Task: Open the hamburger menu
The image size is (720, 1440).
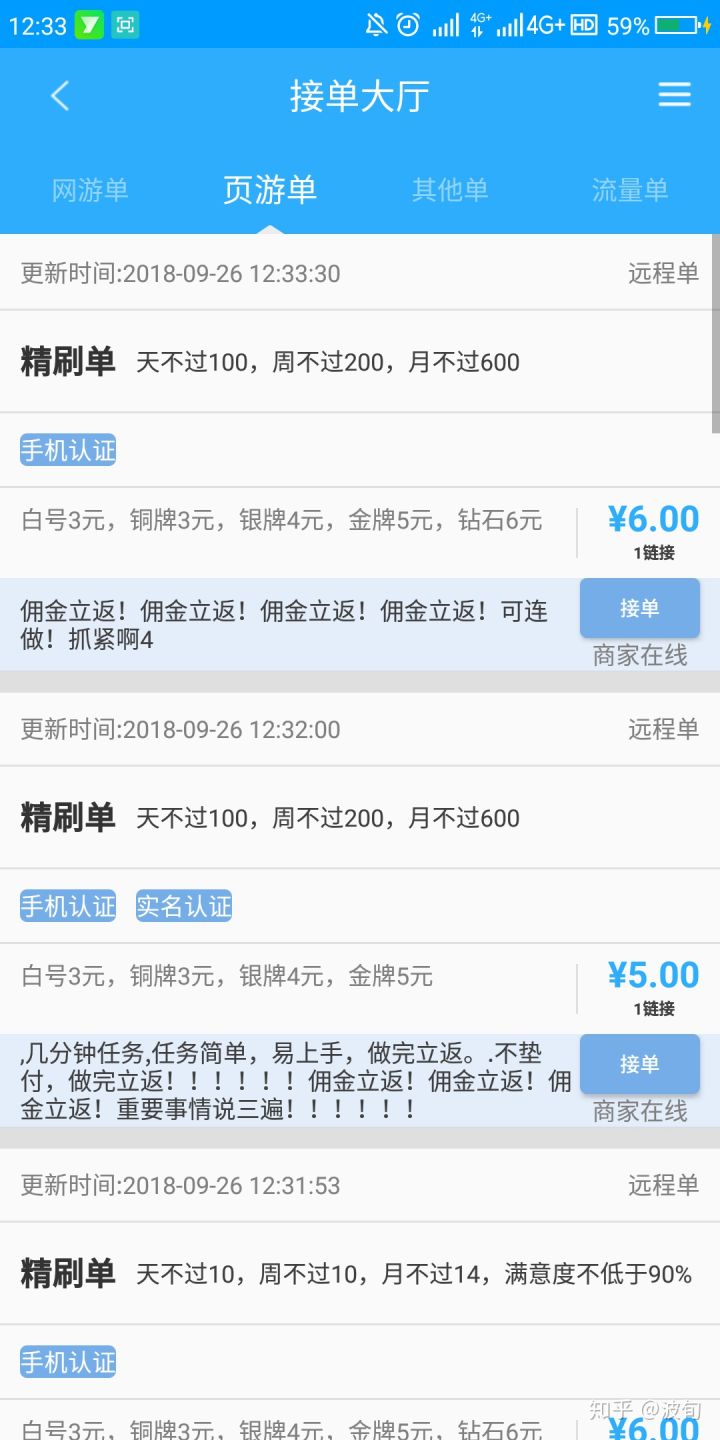Action: [674, 95]
